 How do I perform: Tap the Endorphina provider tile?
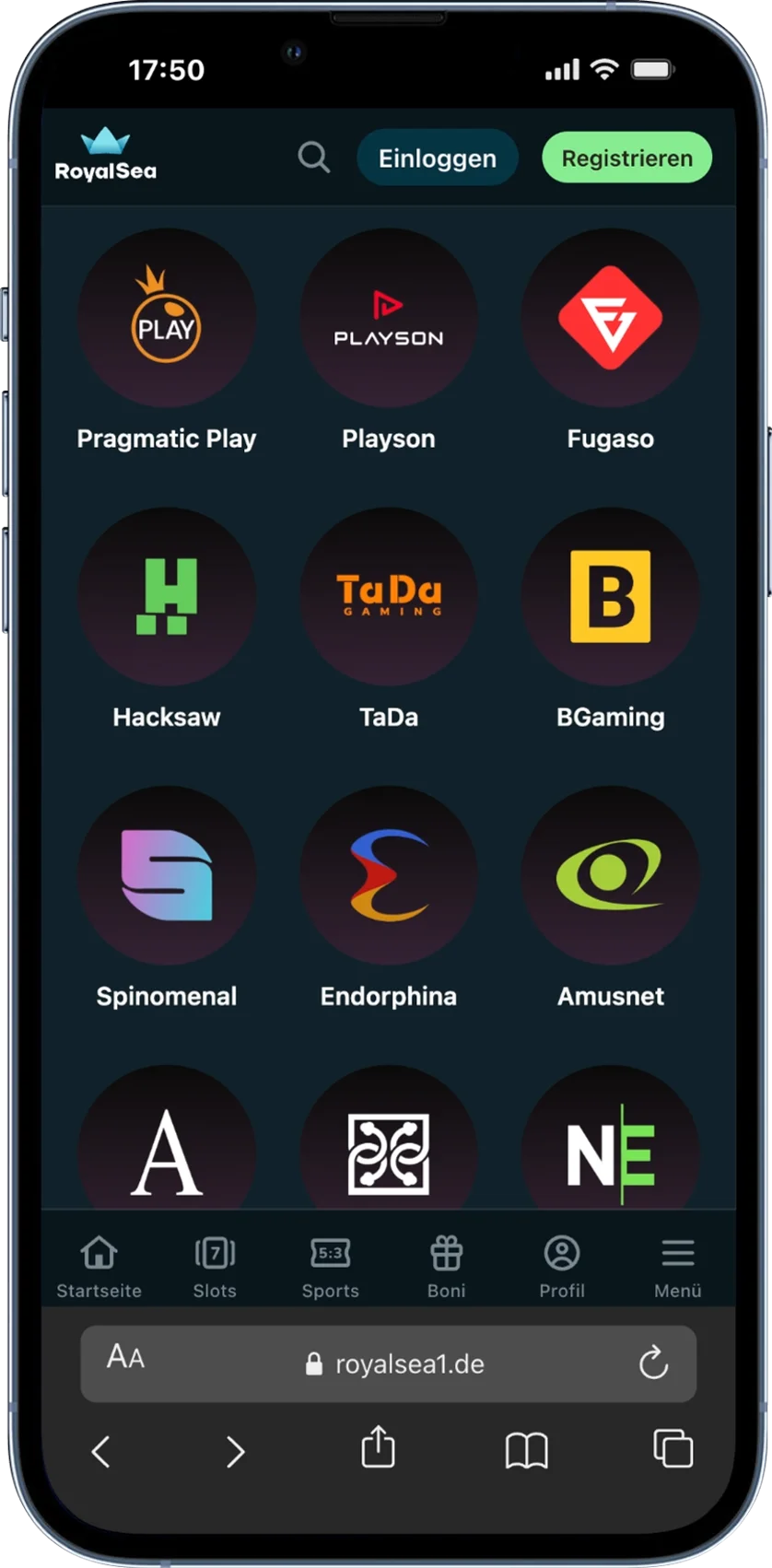(388, 875)
